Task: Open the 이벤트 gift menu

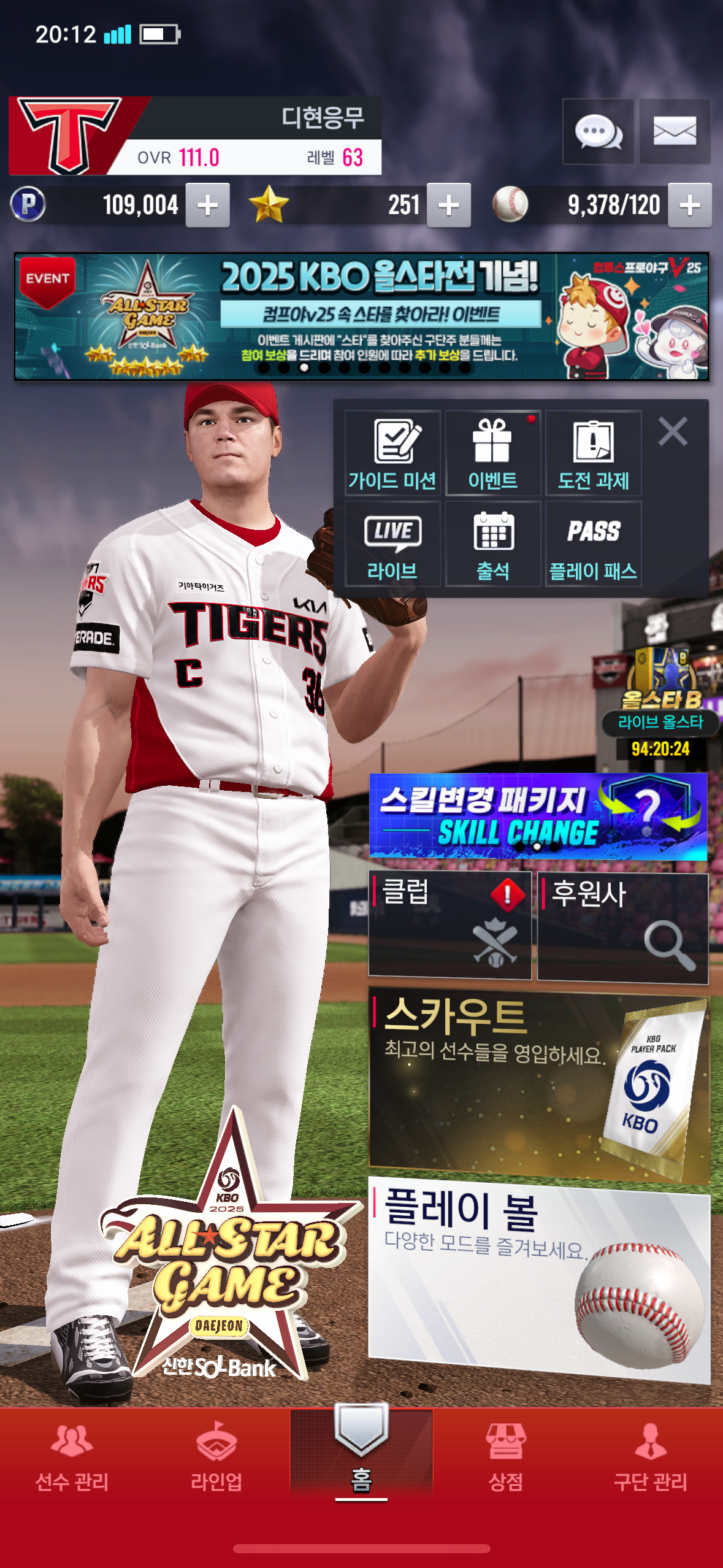Action: coord(493,453)
